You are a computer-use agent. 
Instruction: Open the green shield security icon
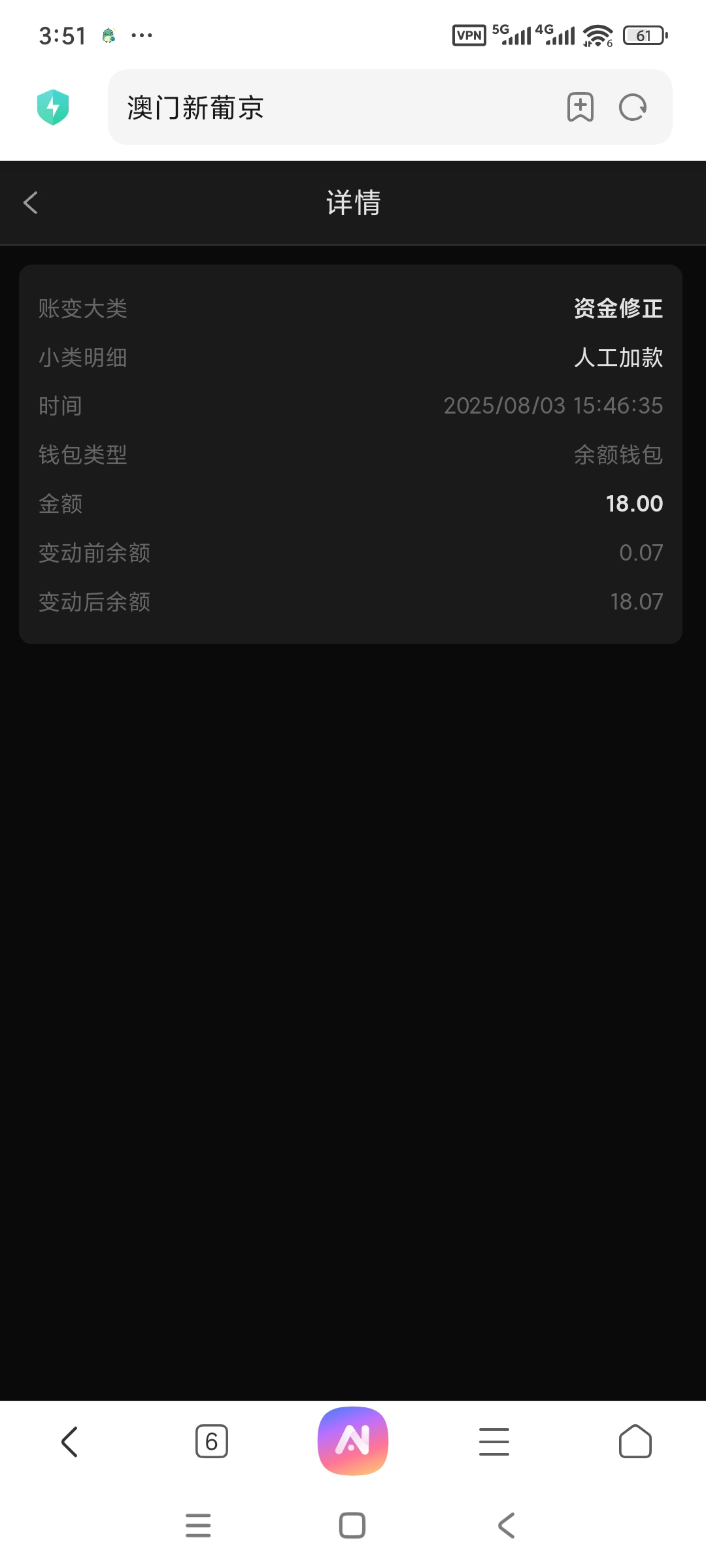(53, 107)
